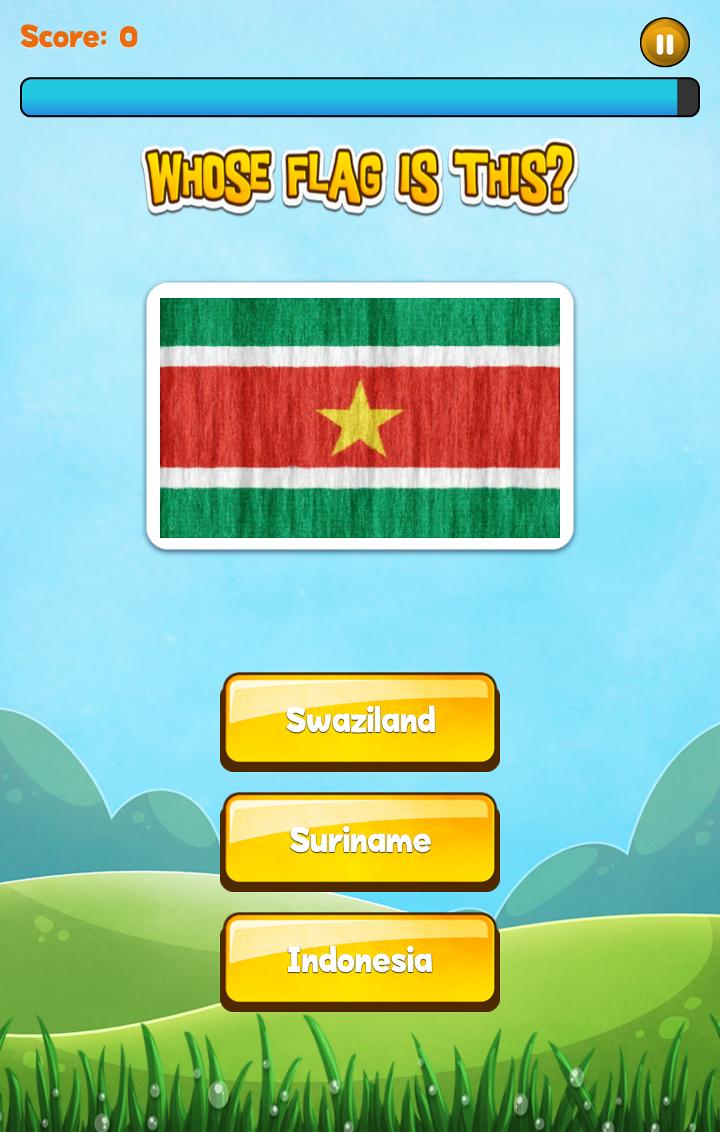Pause the flag quiz game
The width and height of the screenshot is (720, 1132).
[x=664, y=43]
